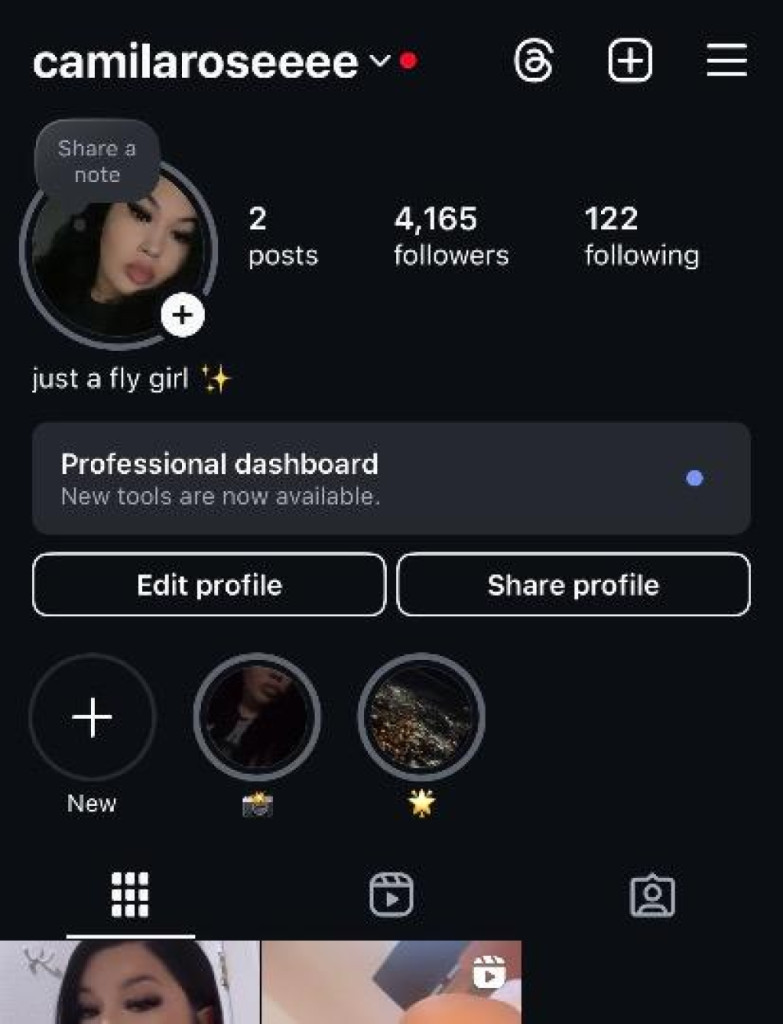This screenshot has width=783, height=1024.
Task: Open the hamburger menu
Action: (x=727, y=62)
